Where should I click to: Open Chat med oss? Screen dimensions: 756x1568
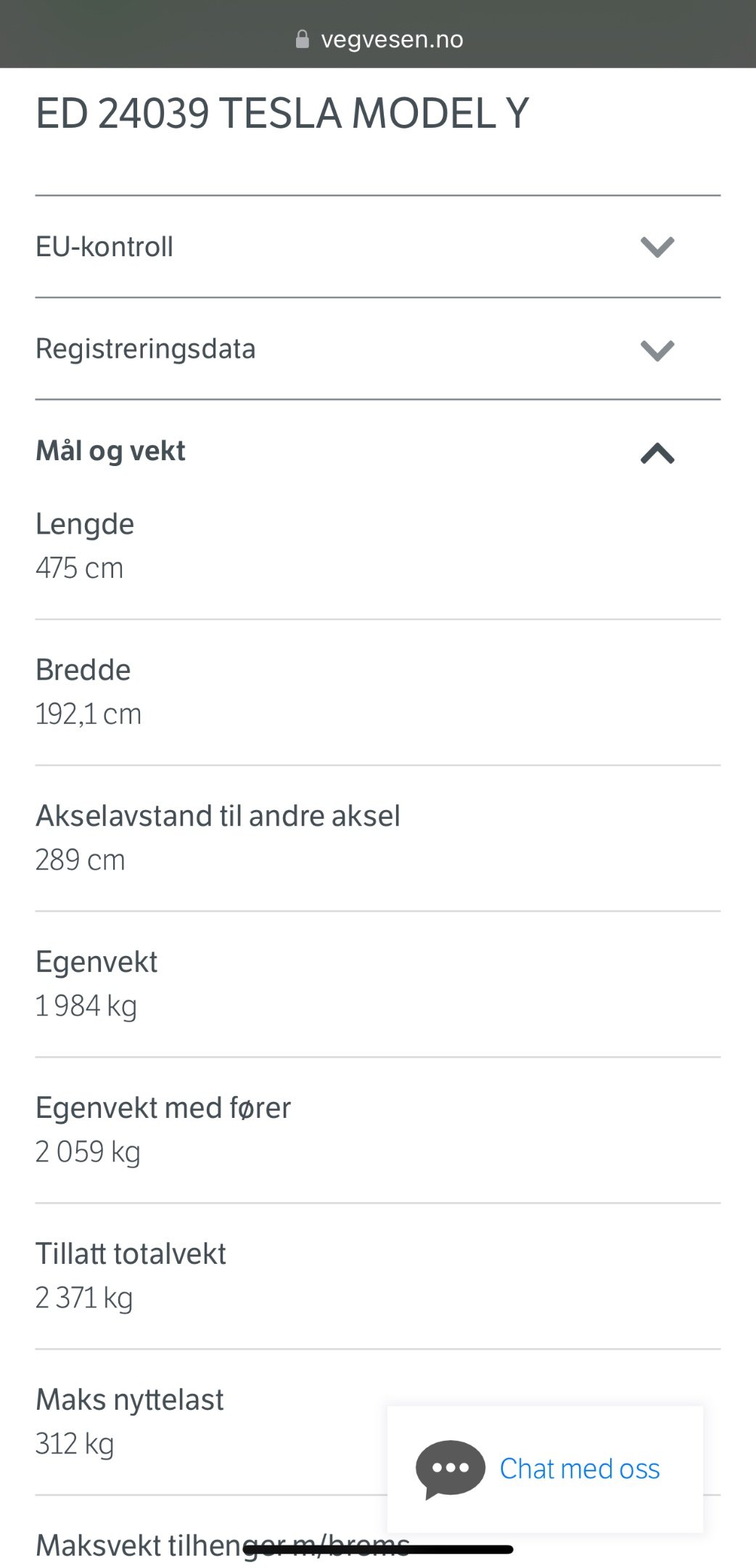click(546, 1468)
